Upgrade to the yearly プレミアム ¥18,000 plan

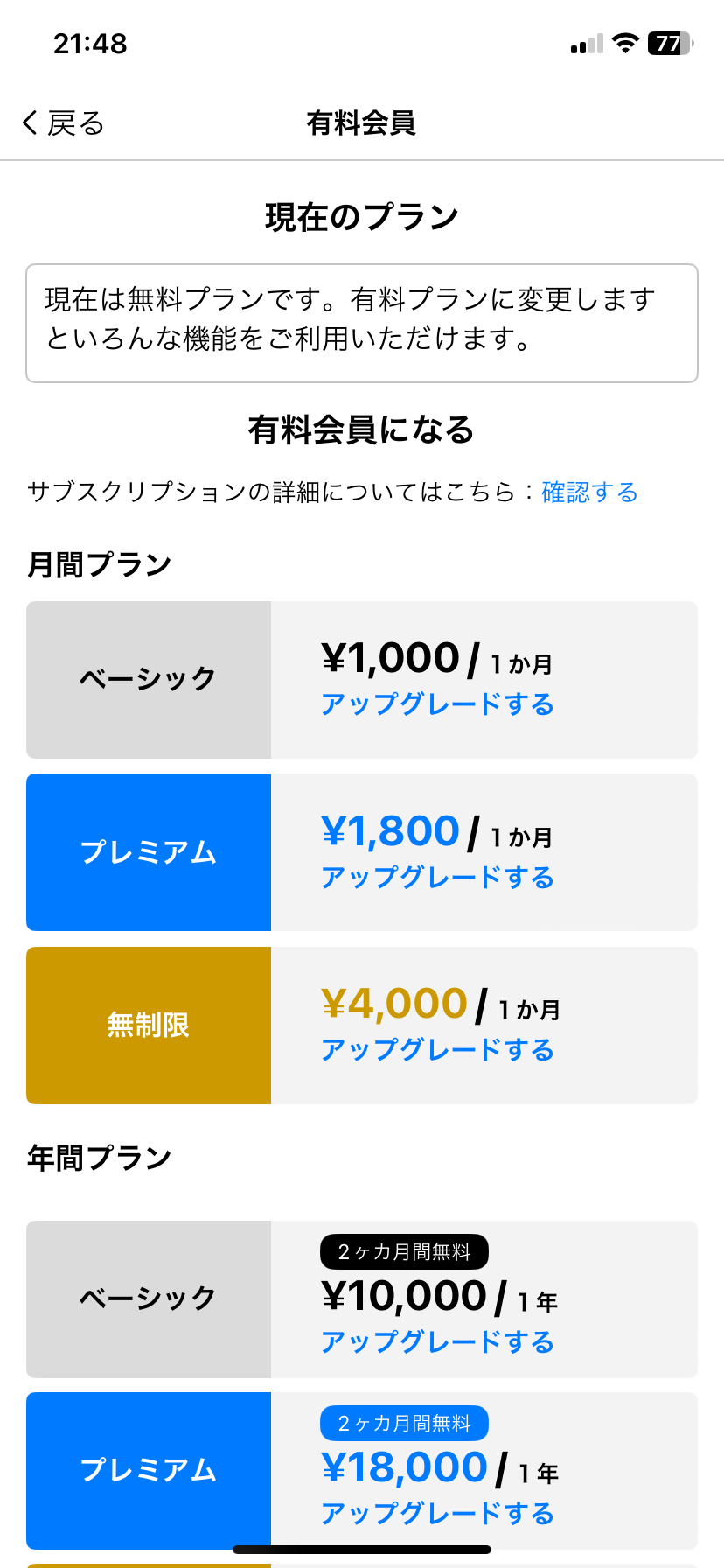[437, 1514]
